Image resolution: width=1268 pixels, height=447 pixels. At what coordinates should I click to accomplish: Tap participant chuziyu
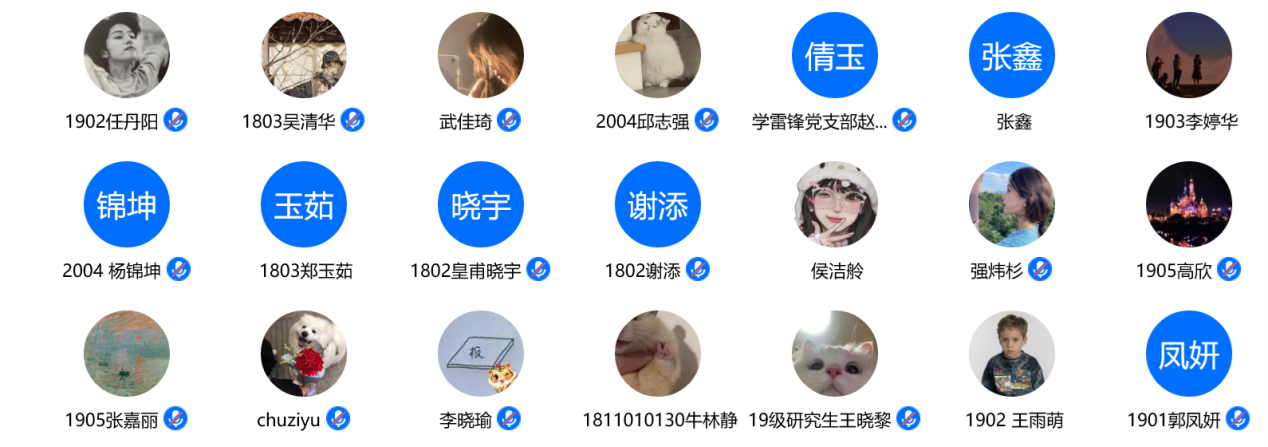pyautogui.click(x=304, y=353)
